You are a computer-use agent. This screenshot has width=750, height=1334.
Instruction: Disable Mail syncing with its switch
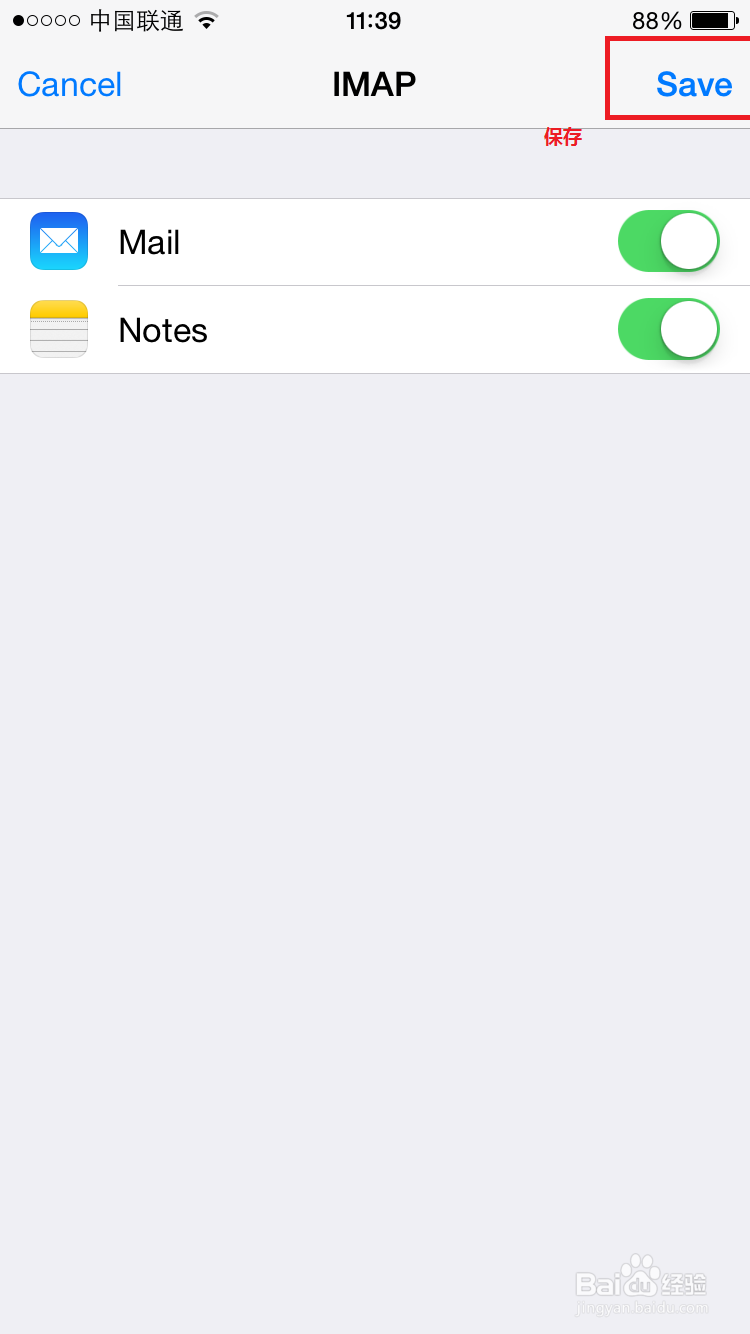click(x=668, y=241)
